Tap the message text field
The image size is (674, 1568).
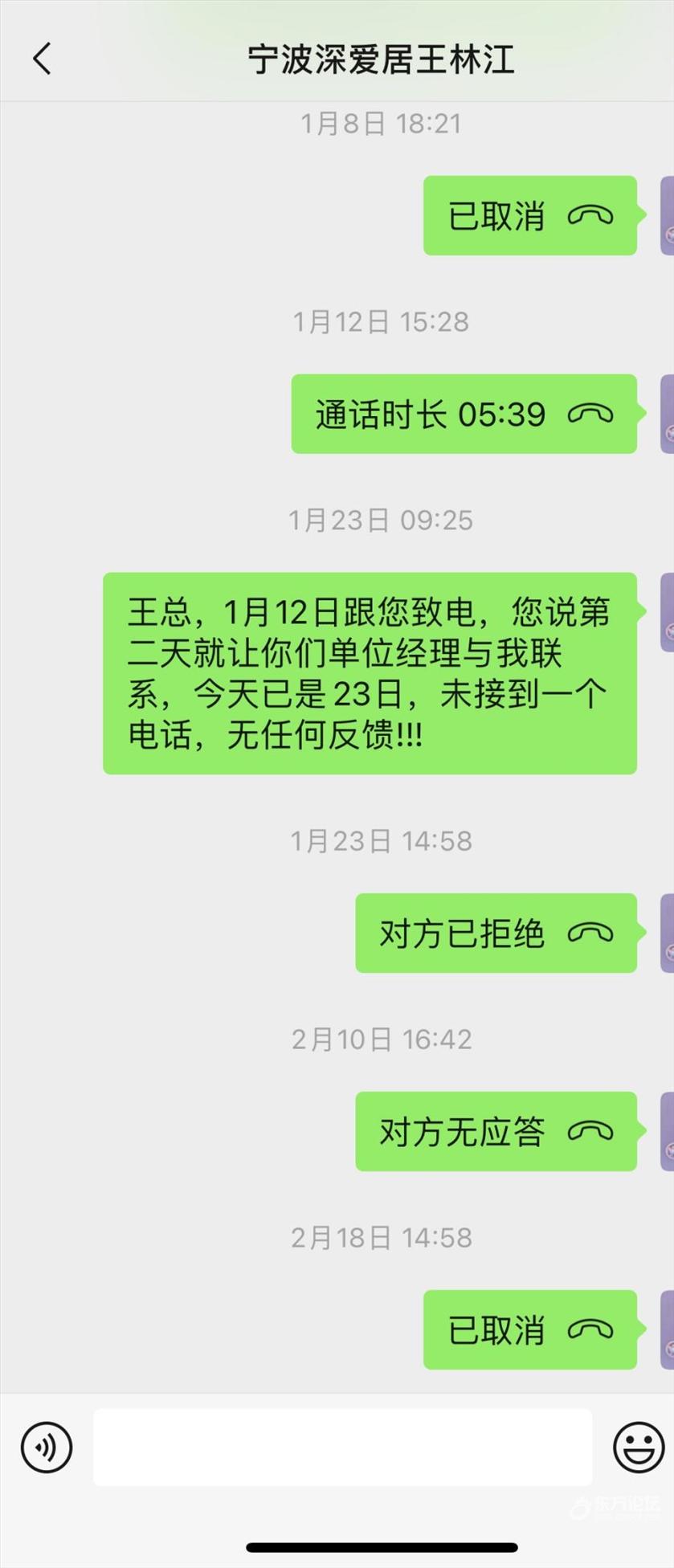[342, 1448]
